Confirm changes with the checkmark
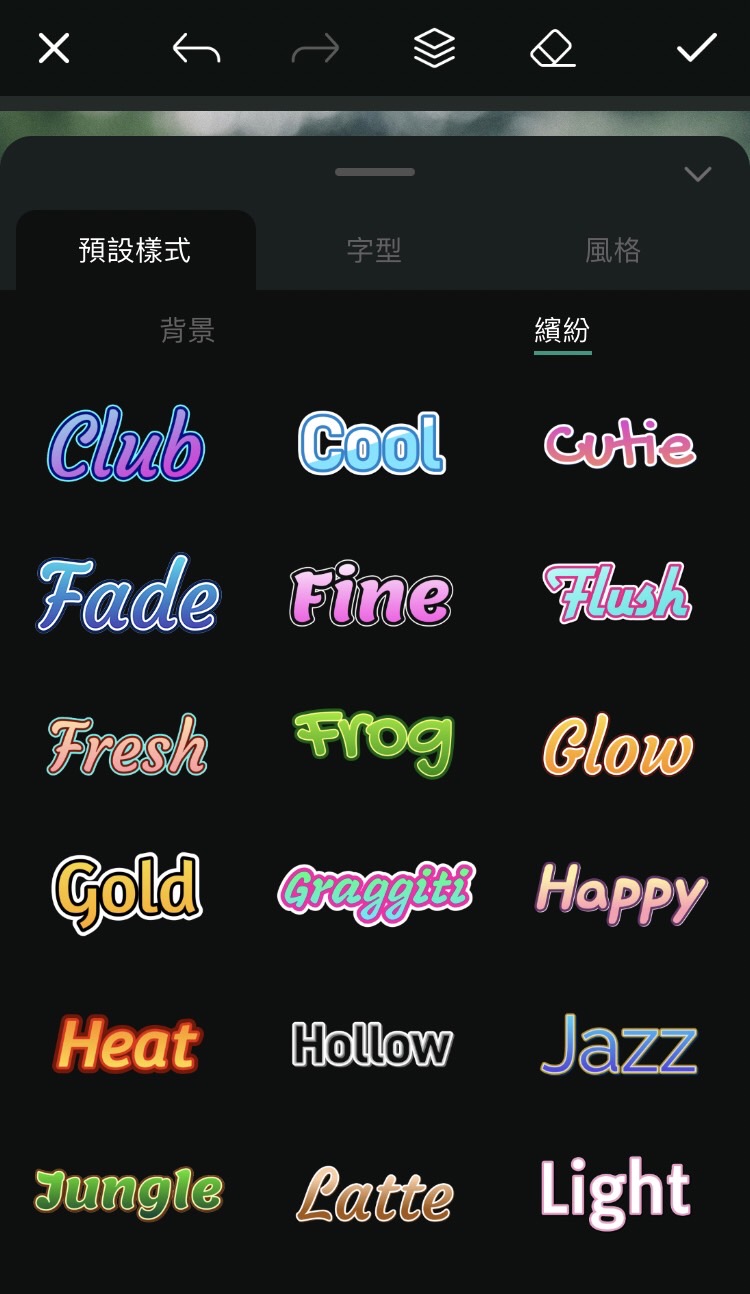 (696, 48)
